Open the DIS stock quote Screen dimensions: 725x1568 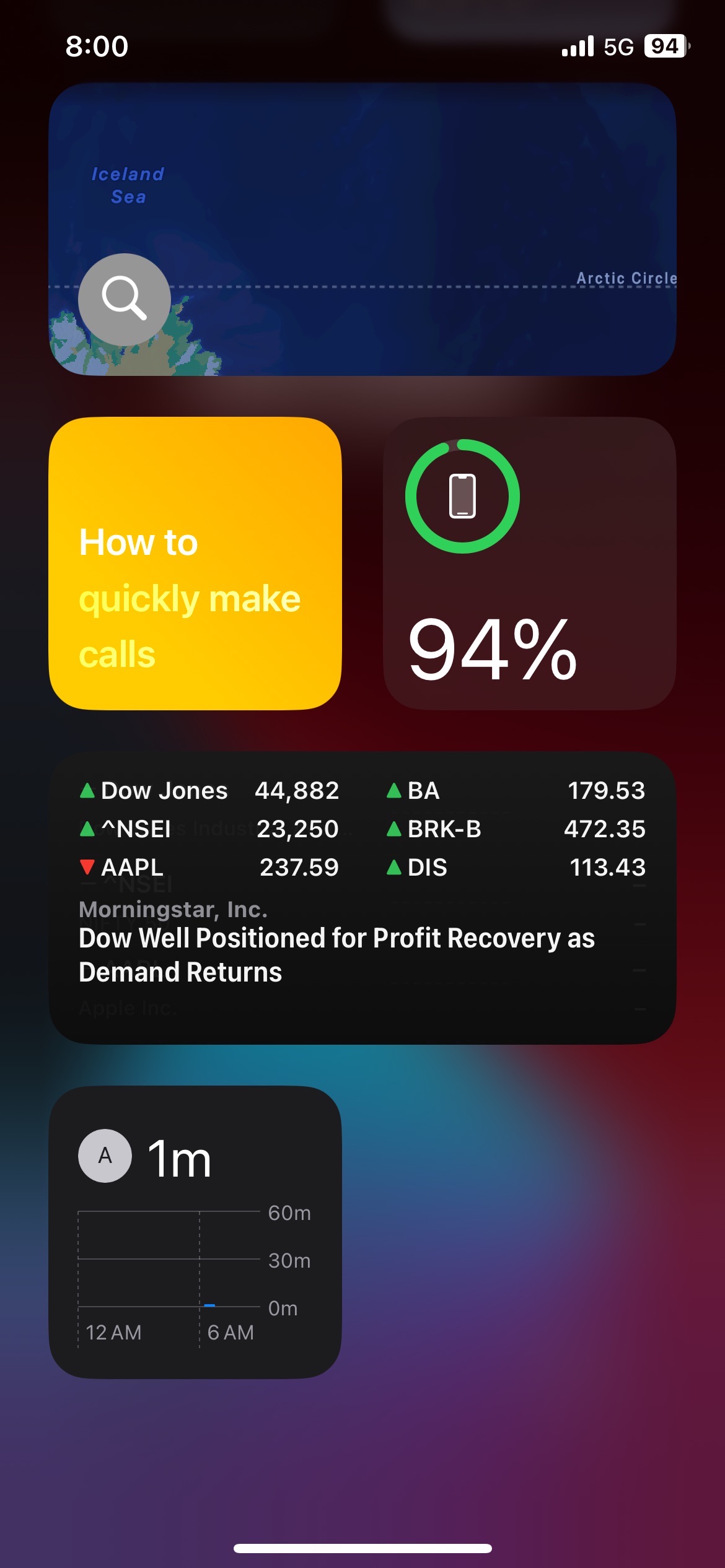point(516,868)
